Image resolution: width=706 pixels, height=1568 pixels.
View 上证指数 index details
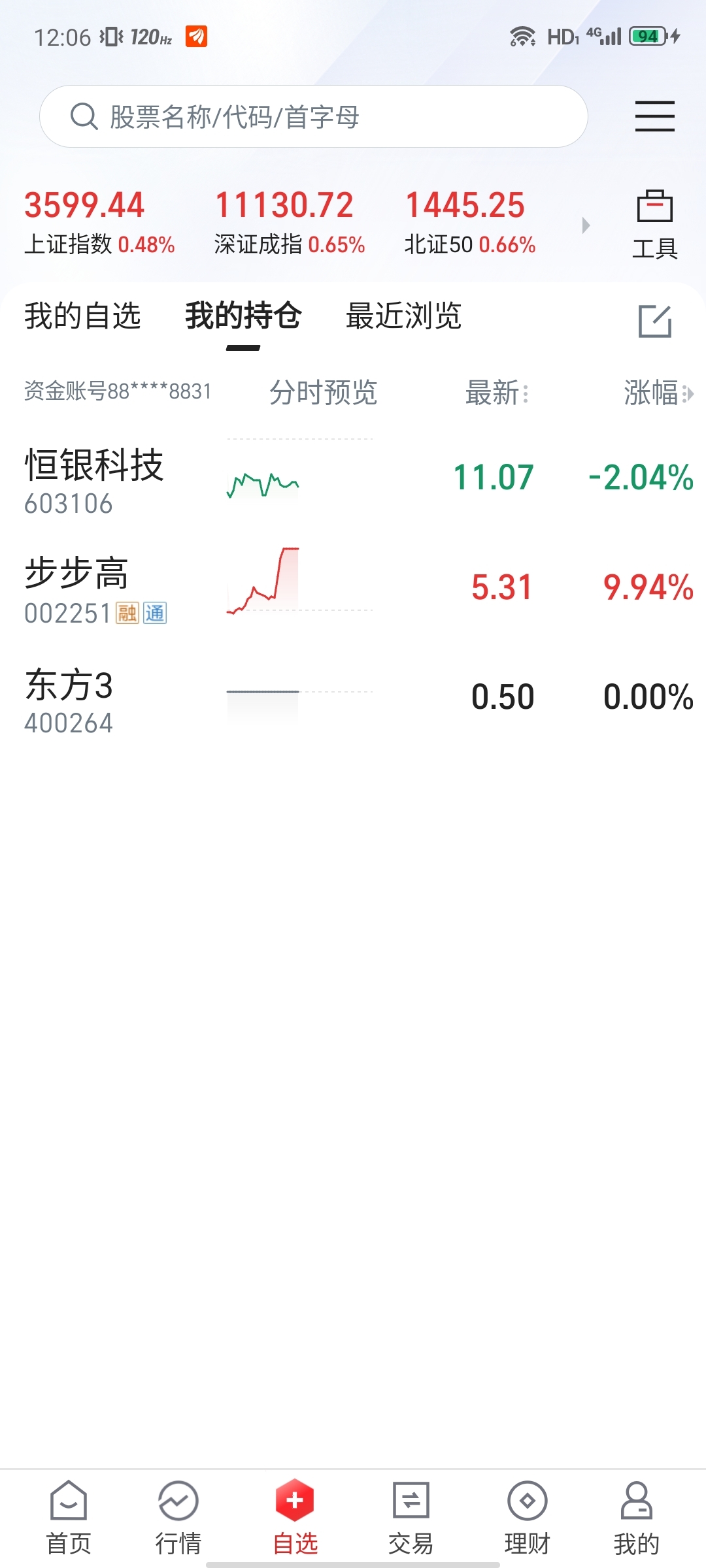[x=99, y=223]
